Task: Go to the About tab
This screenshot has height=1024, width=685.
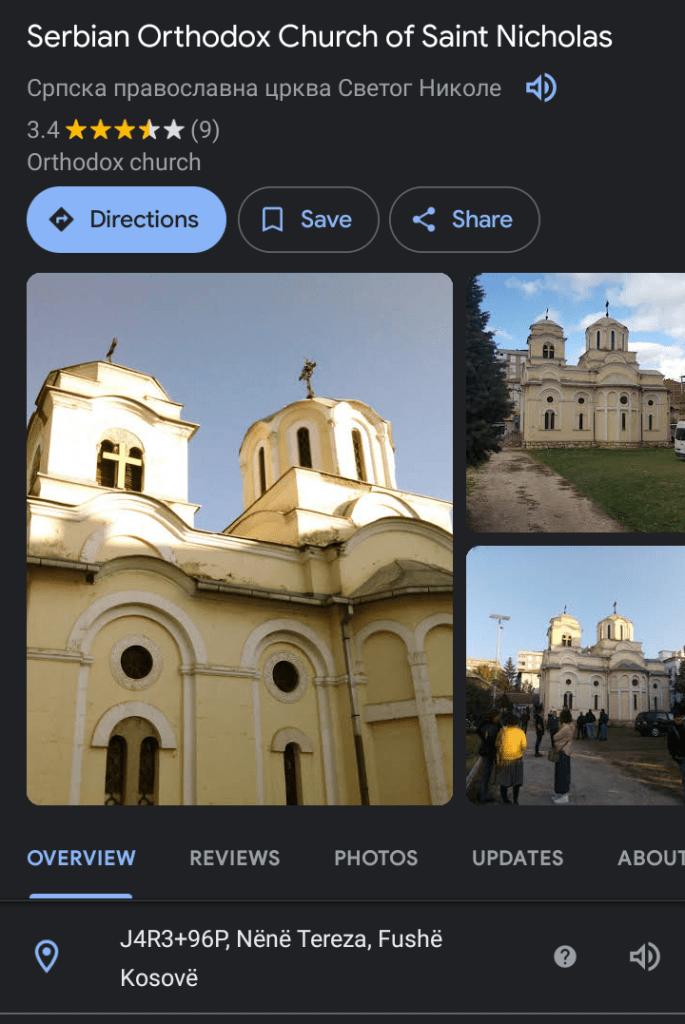Action: [651, 858]
